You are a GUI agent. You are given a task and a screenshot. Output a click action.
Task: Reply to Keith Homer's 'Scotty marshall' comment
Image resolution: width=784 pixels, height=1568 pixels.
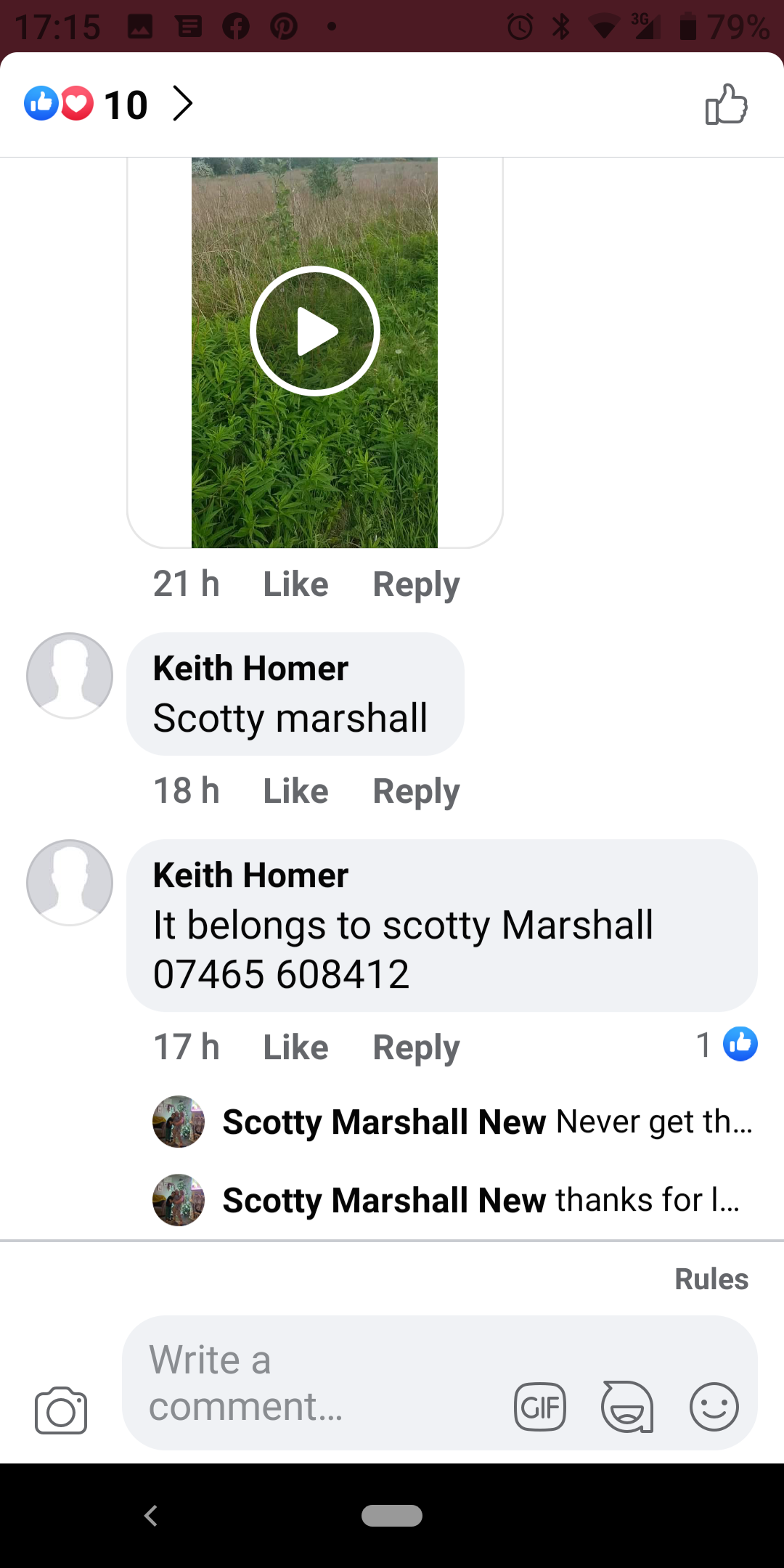(416, 791)
